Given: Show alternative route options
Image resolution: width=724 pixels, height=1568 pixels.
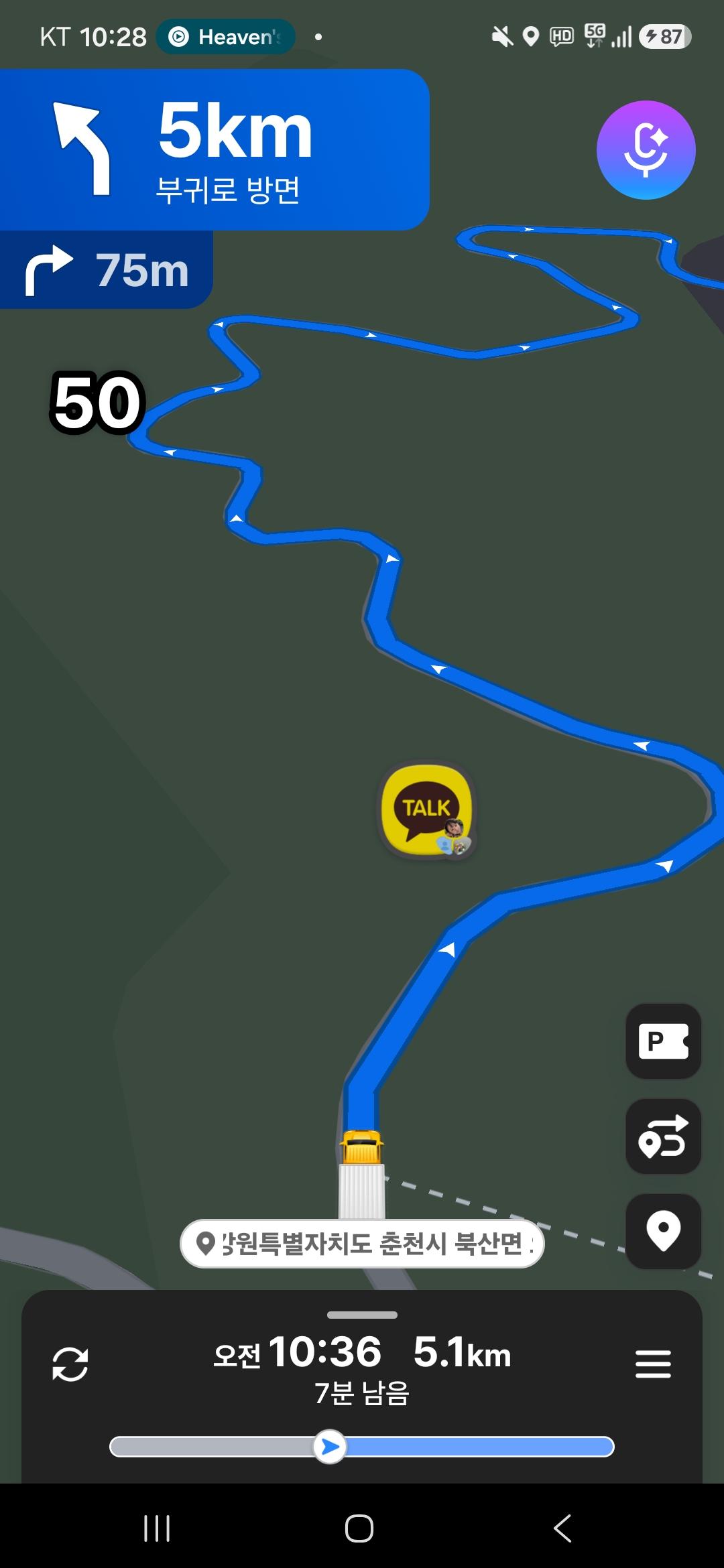Looking at the screenshot, I should (x=663, y=1136).
